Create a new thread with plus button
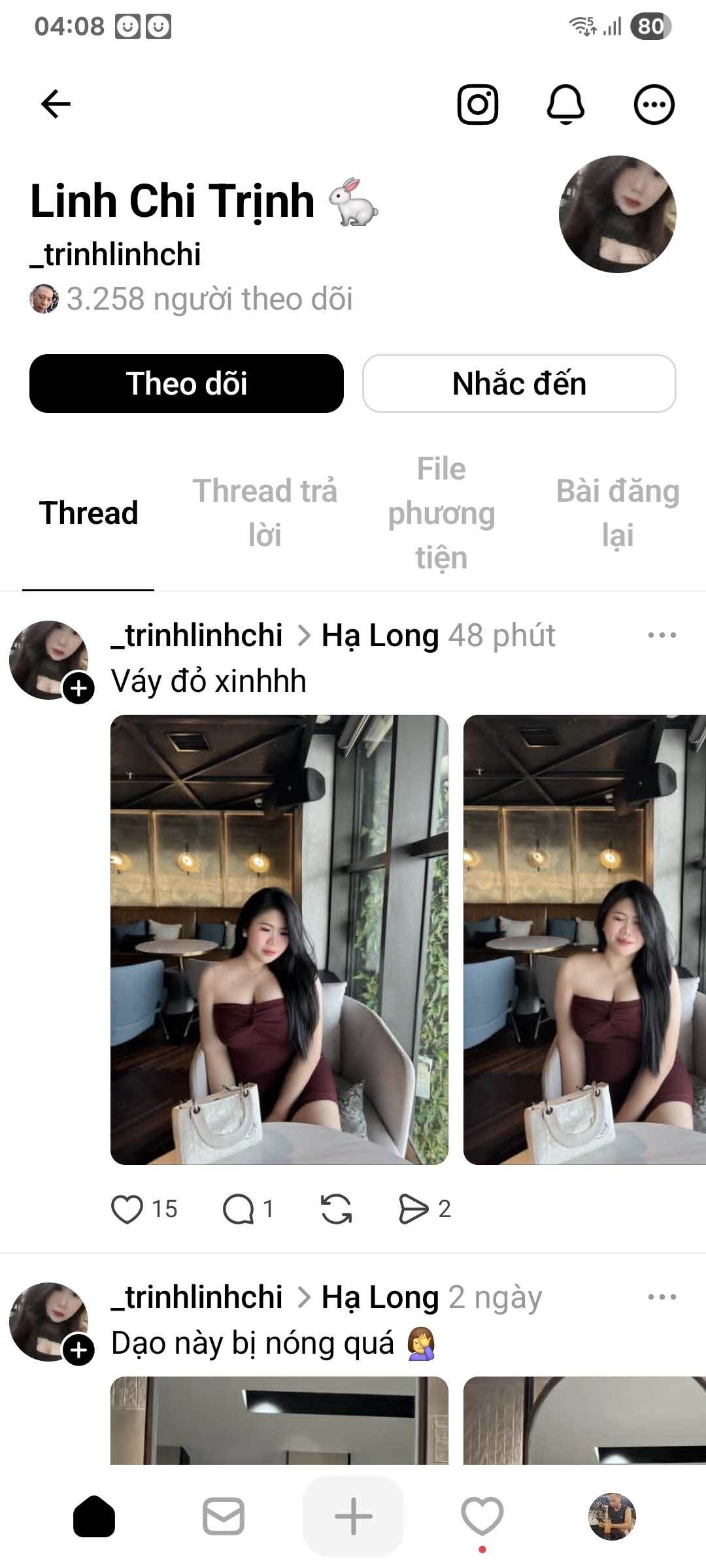 (x=353, y=1516)
